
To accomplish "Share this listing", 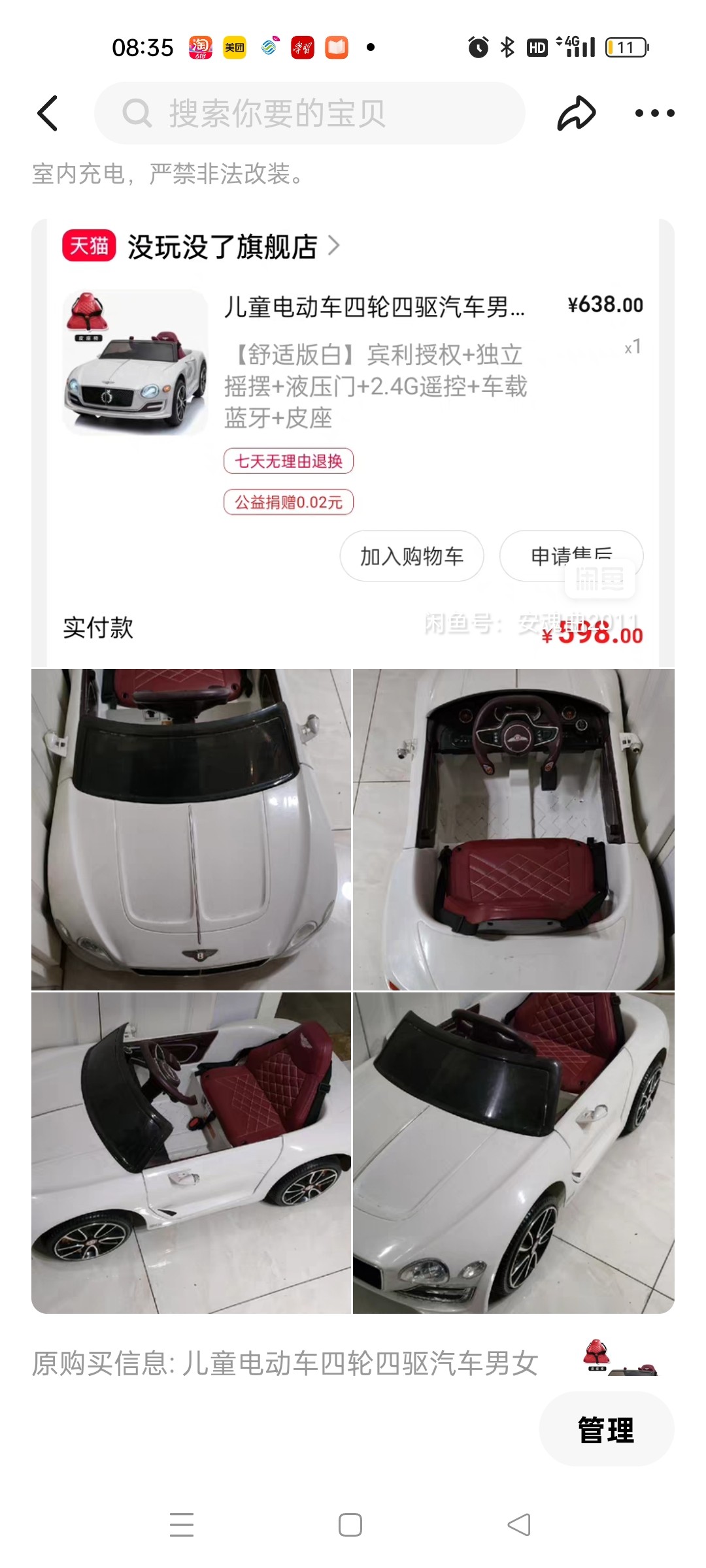I will coord(576,113).
